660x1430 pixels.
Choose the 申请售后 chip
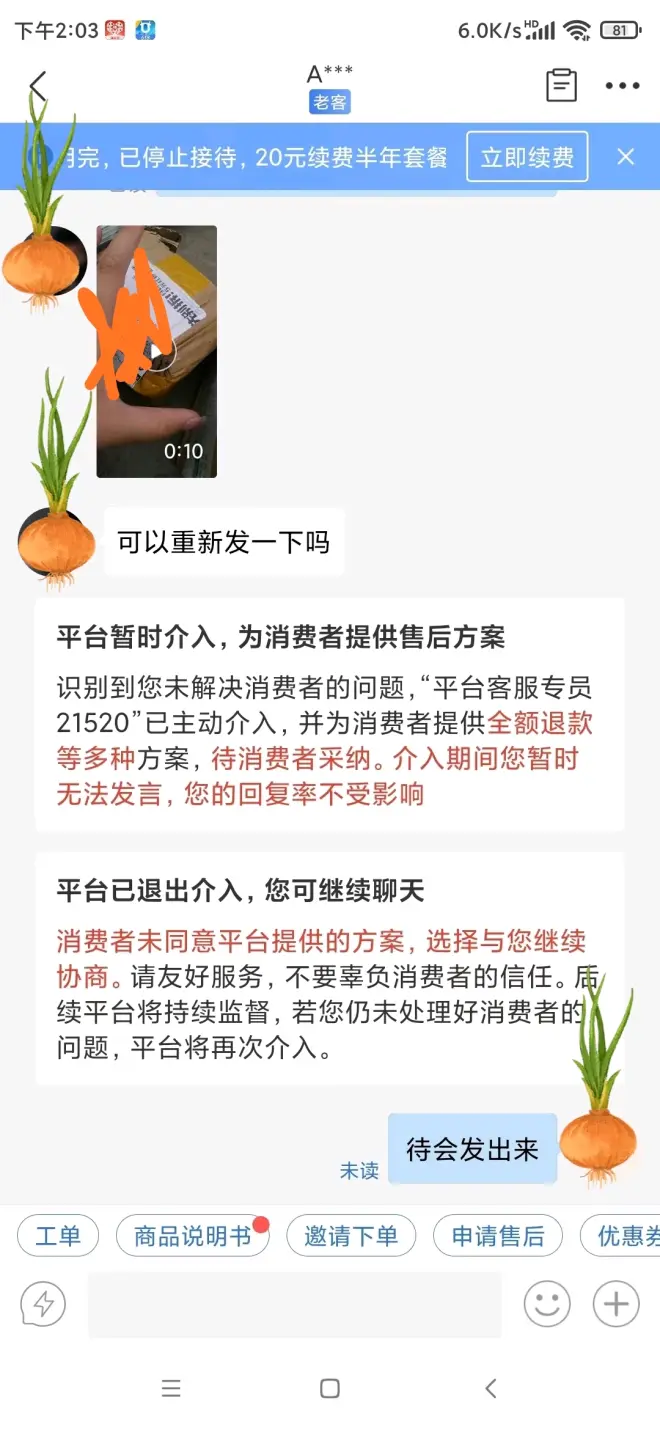(x=498, y=1236)
